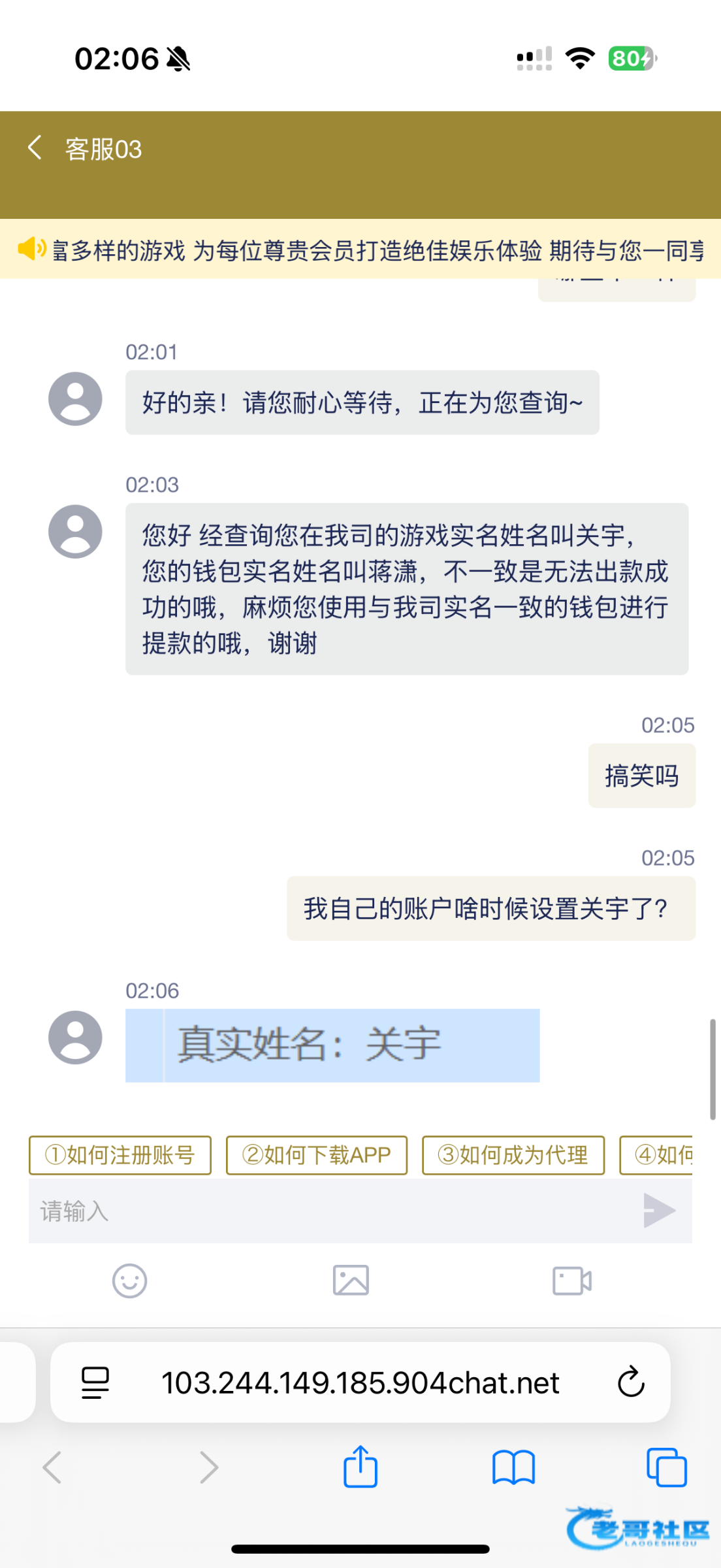
Task: Open the emoji picker
Action: coord(129,1281)
